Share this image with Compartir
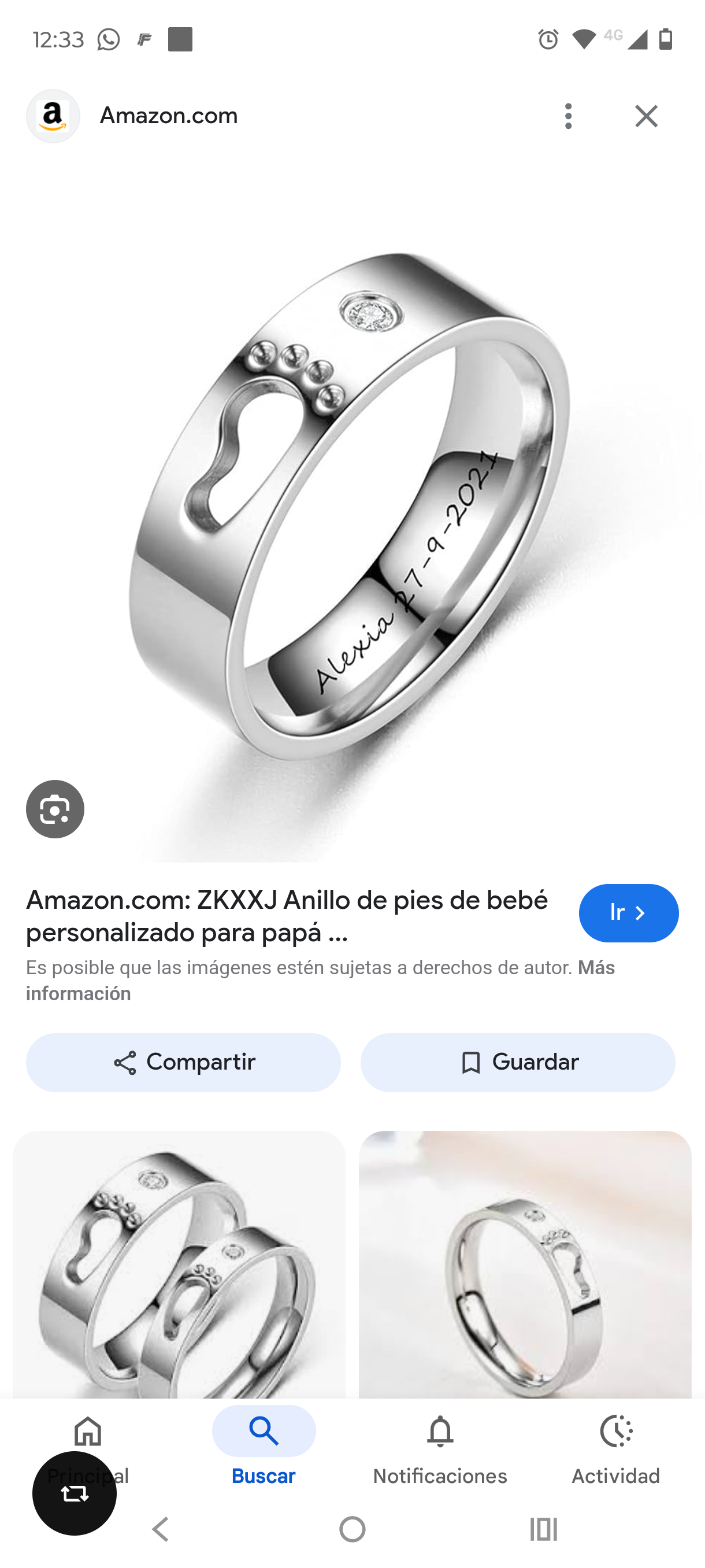 [x=183, y=1062]
